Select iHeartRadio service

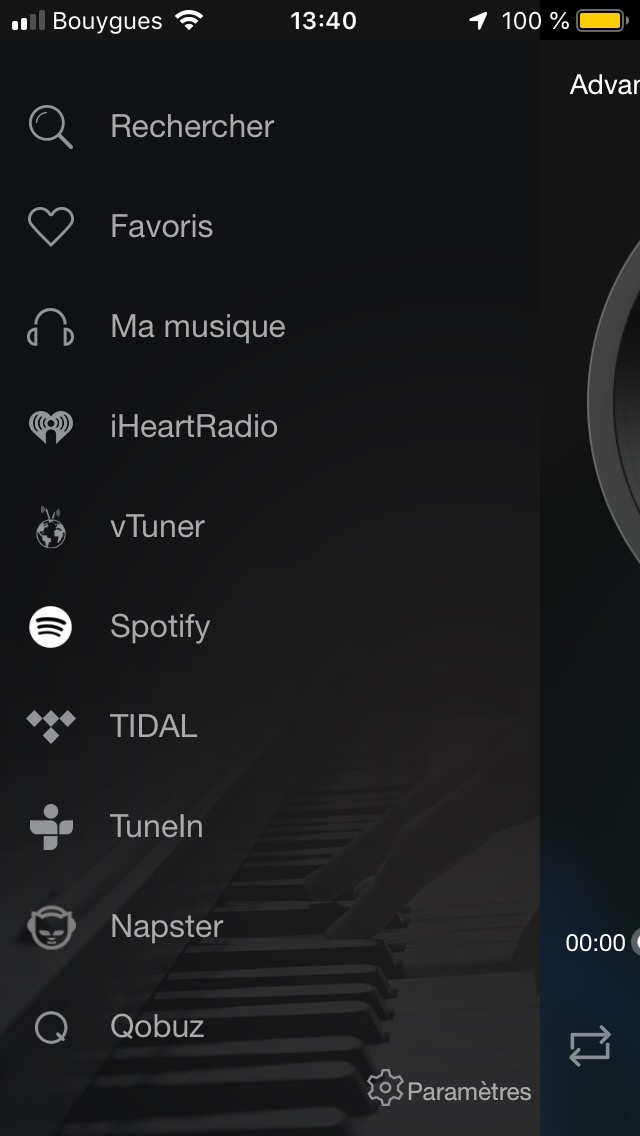[270, 426]
